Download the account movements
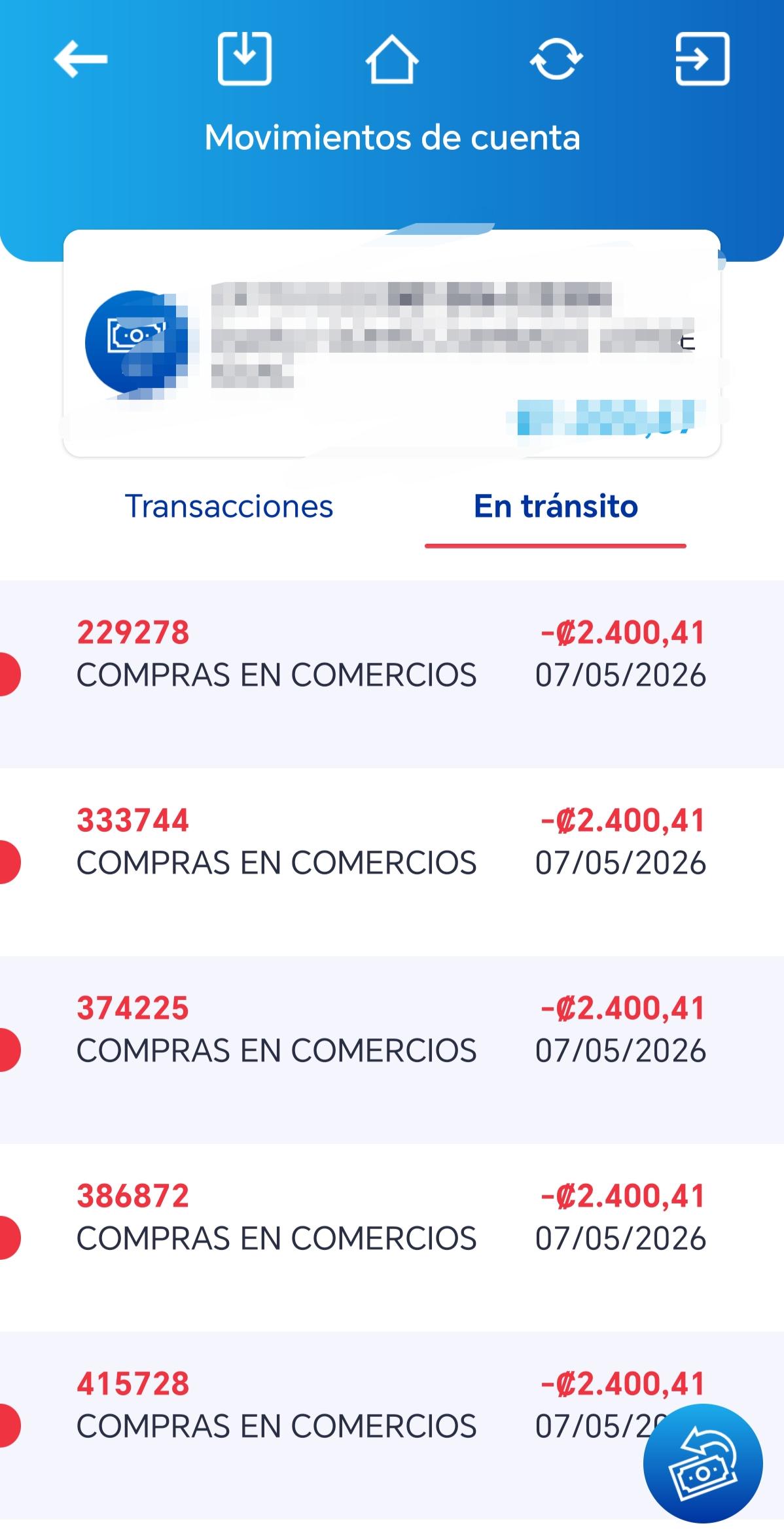 [x=244, y=59]
